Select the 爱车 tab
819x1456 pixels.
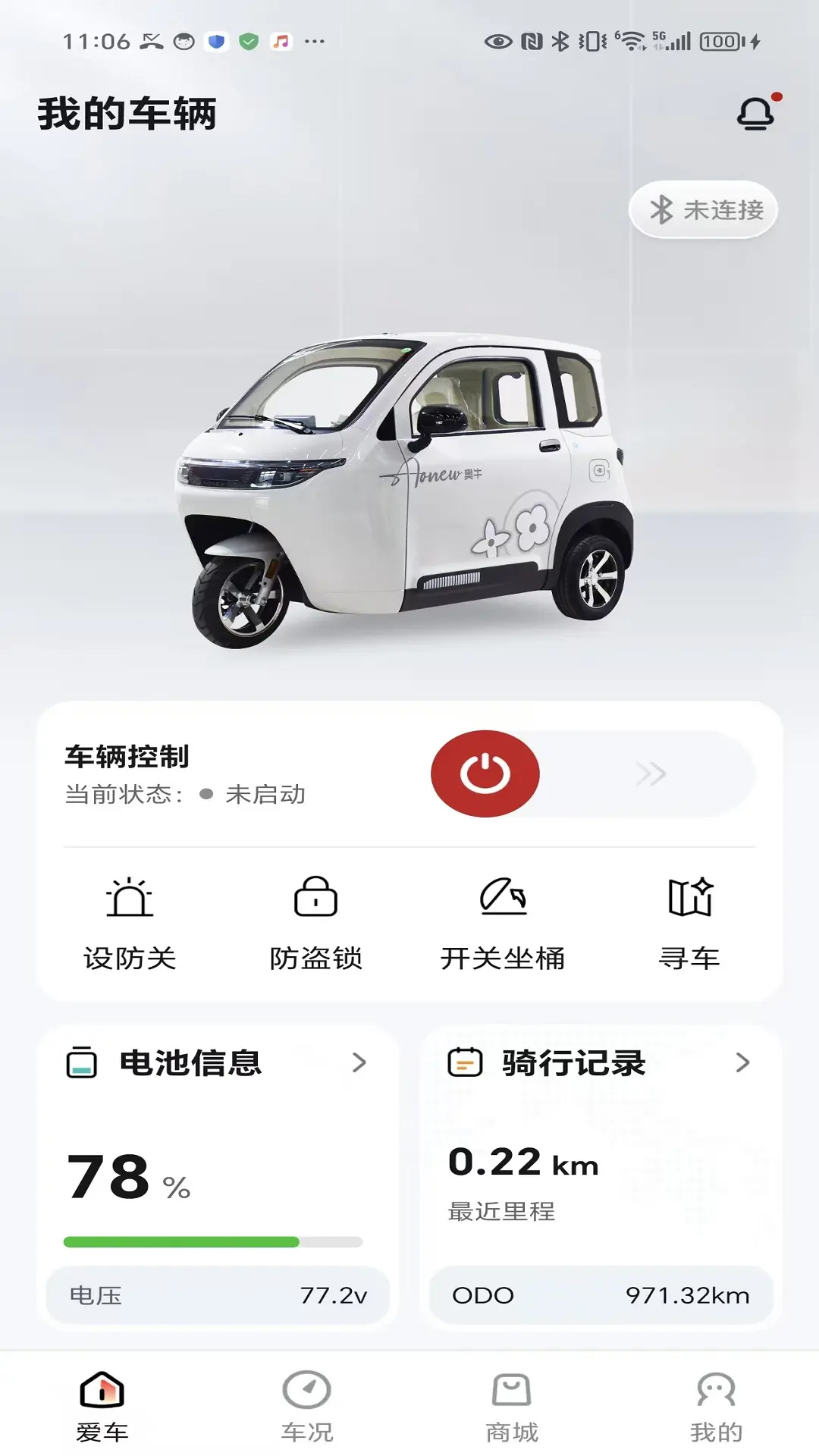pyautogui.click(x=102, y=1405)
